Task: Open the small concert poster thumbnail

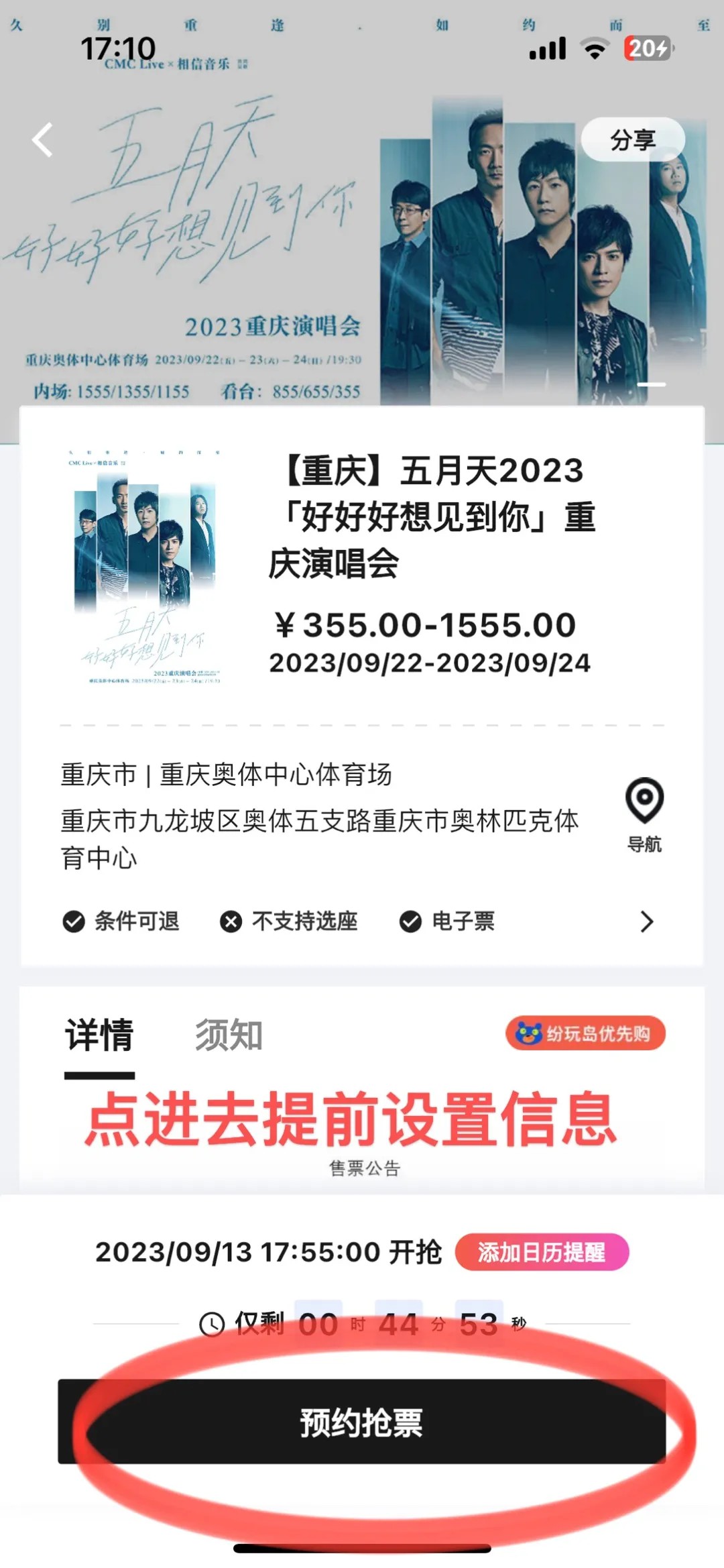Action: (144, 567)
